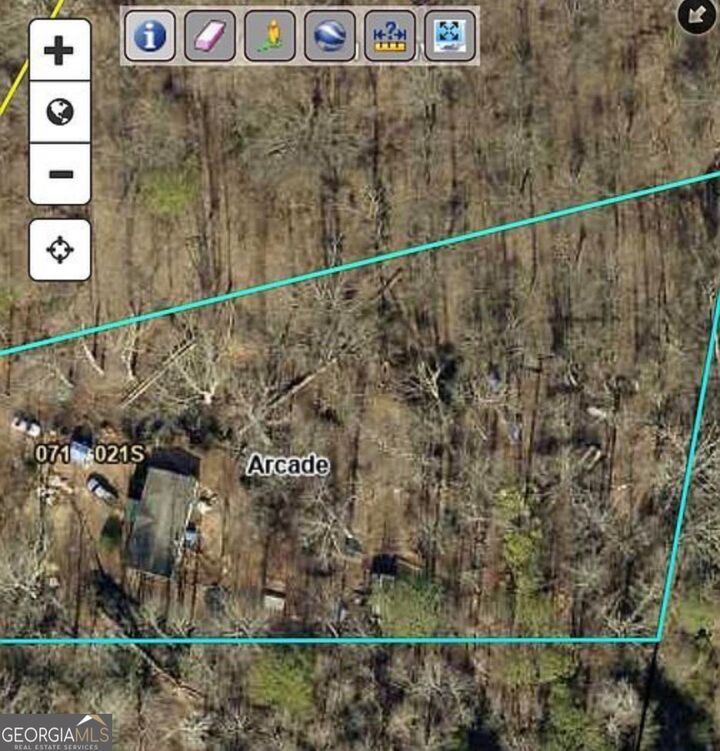Clear map with the eraser tool
This screenshot has width=720, height=751.
coord(210,36)
